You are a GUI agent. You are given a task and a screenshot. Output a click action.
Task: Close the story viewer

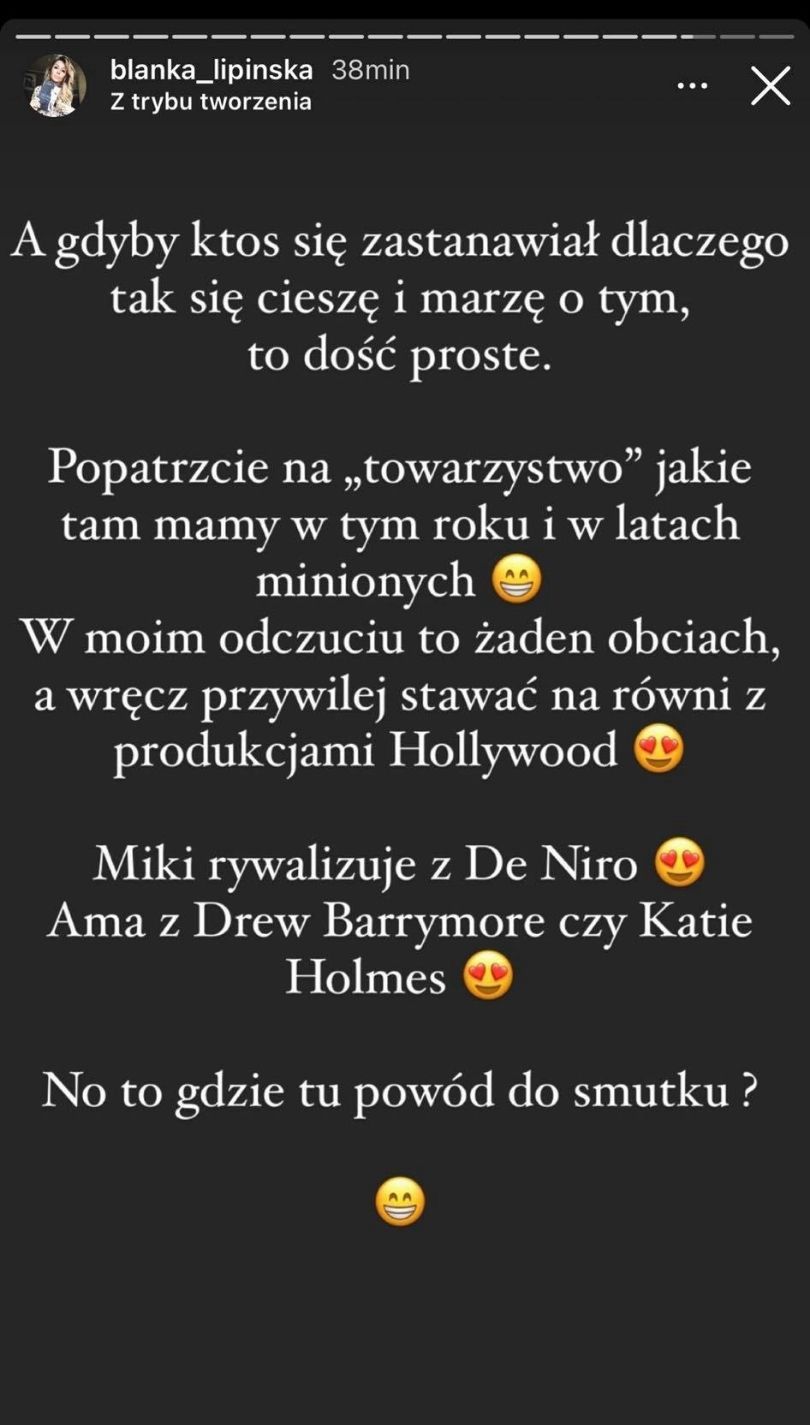tap(770, 87)
